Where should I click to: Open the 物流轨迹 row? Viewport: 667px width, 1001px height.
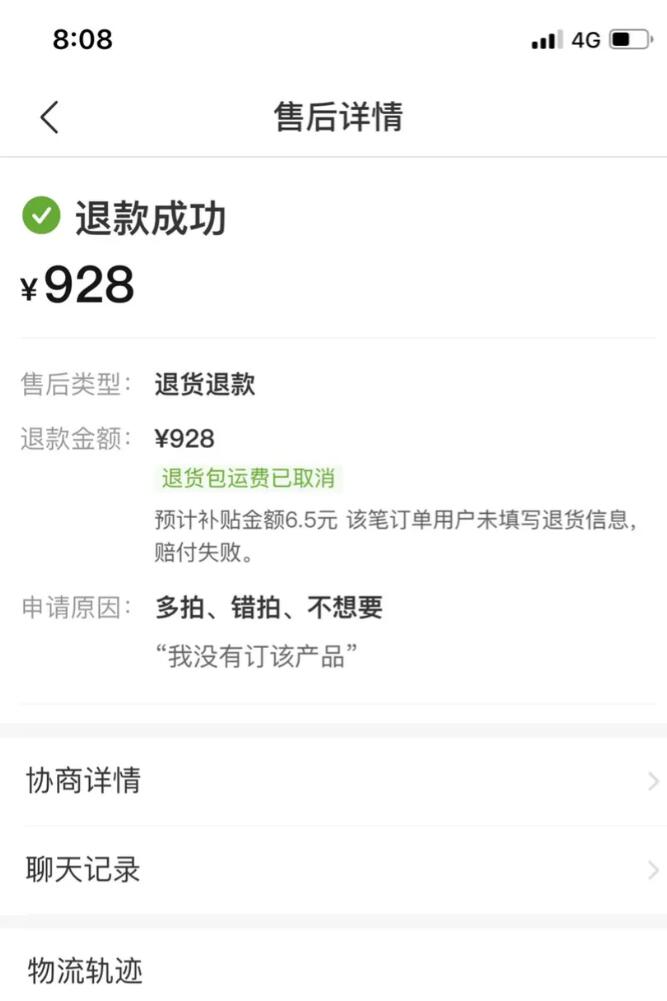point(333,970)
